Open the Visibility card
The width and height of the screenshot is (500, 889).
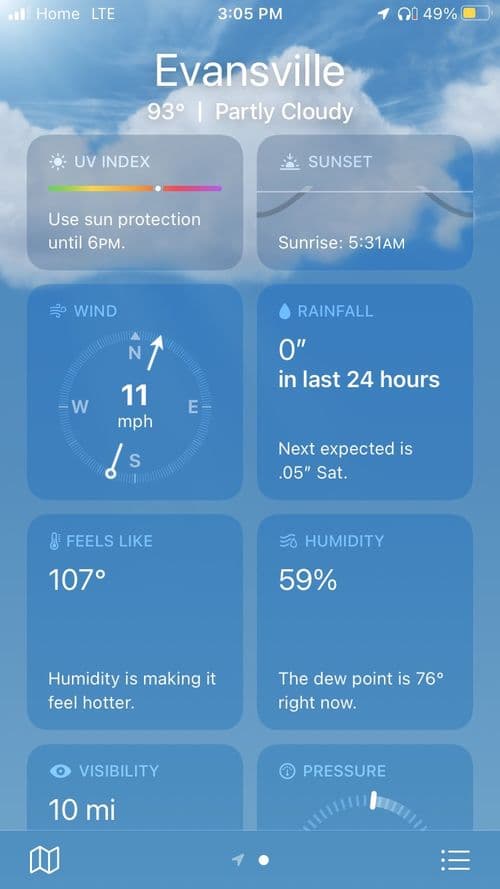tap(135, 788)
